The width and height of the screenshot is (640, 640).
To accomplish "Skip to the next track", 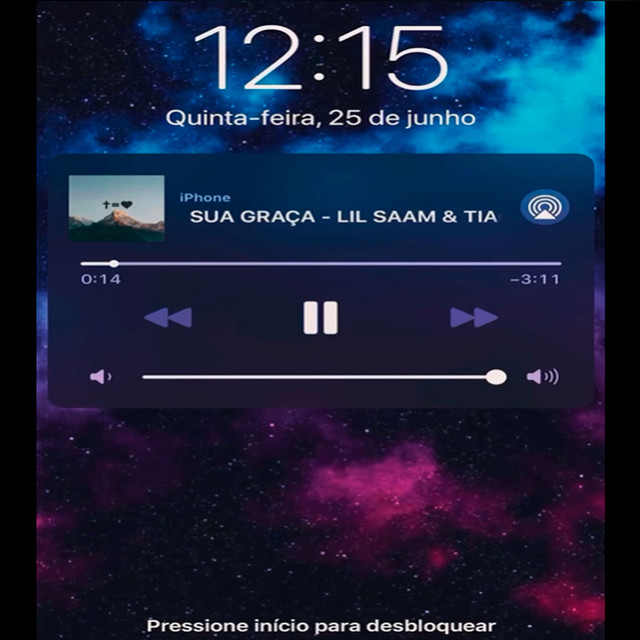I will [x=473, y=318].
